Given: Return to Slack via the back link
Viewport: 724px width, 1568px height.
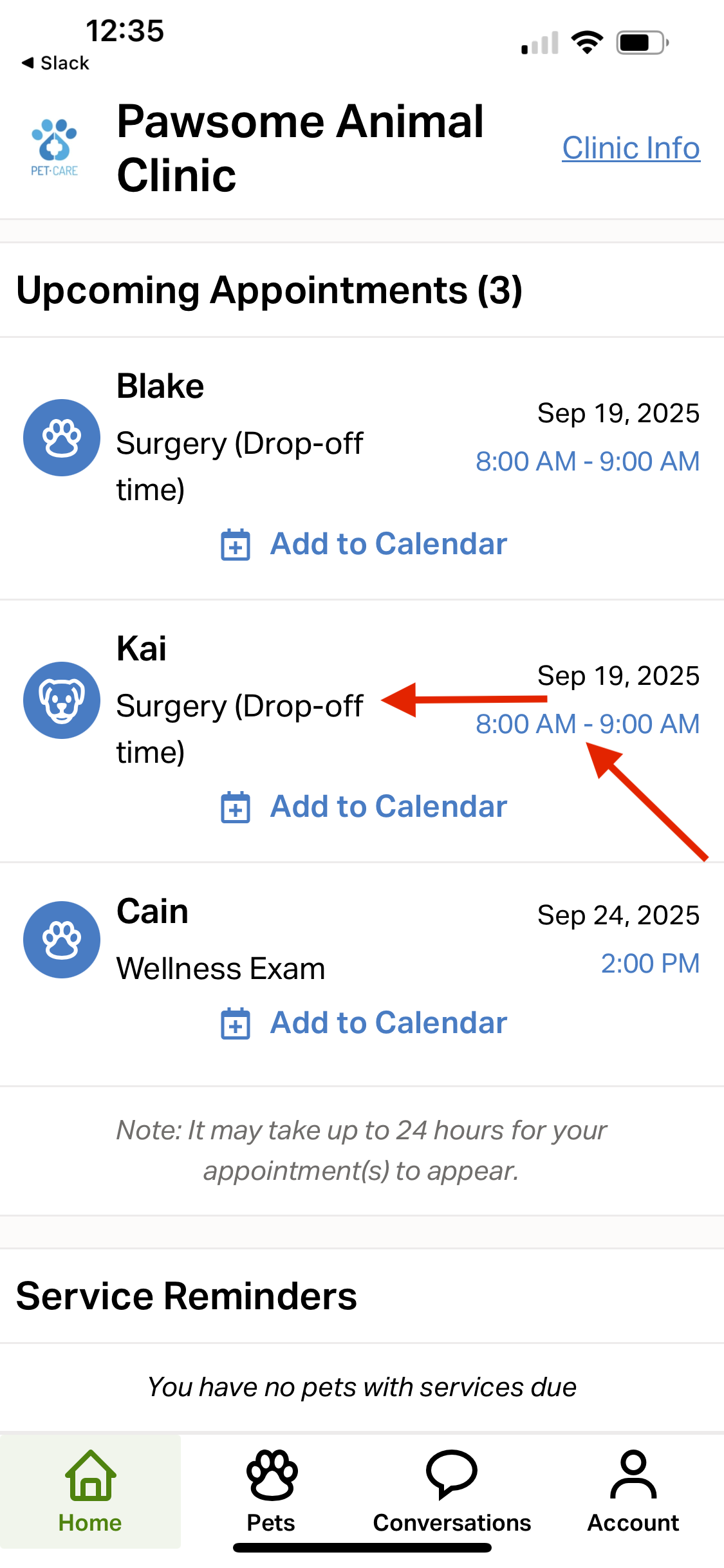Looking at the screenshot, I should [x=56, y=63].
